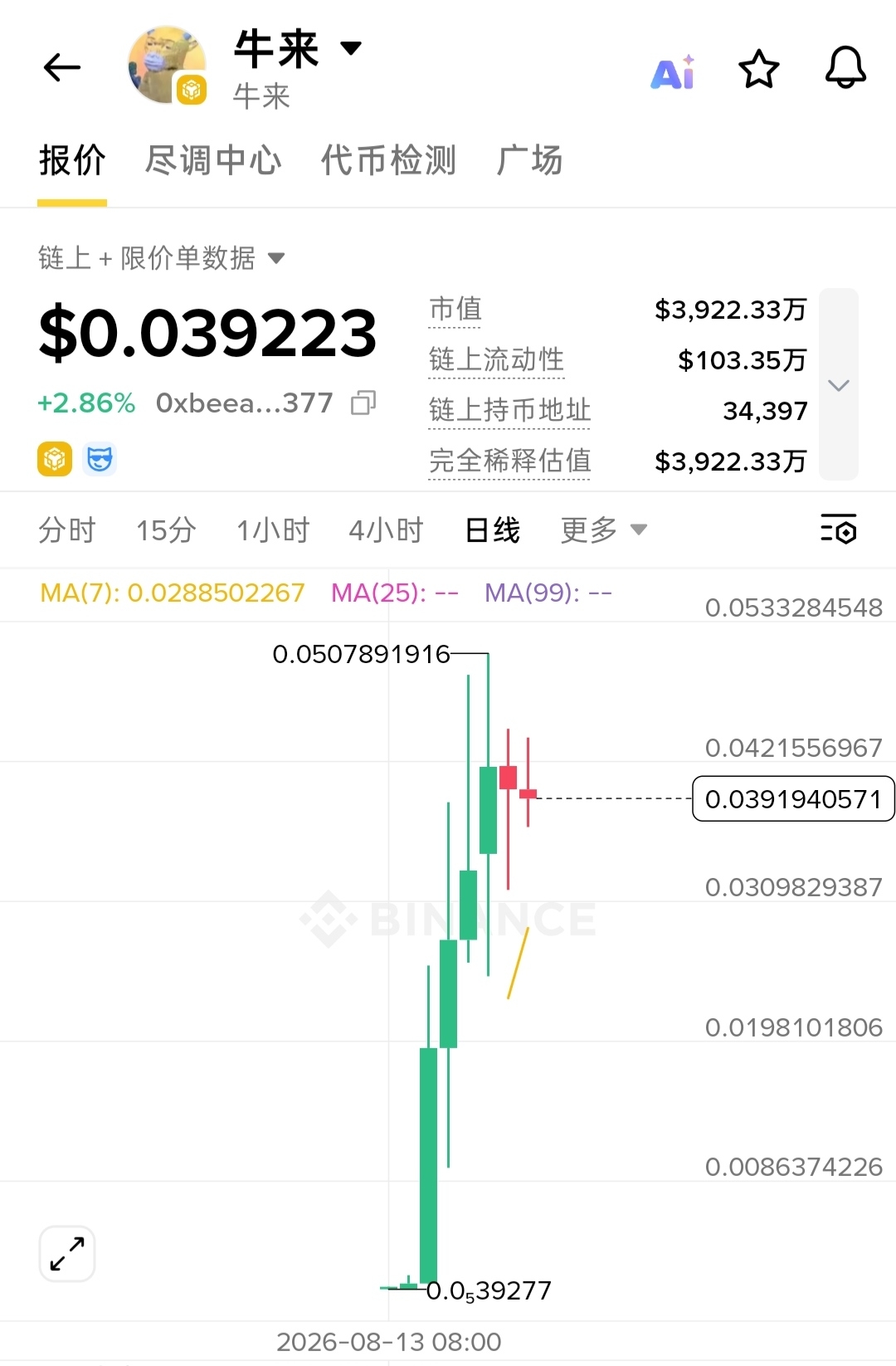Switch to the 尽调中心 tab
The height and width of the screenshot is (1366, 896).
pyautogui.click(x=214, y=161)
